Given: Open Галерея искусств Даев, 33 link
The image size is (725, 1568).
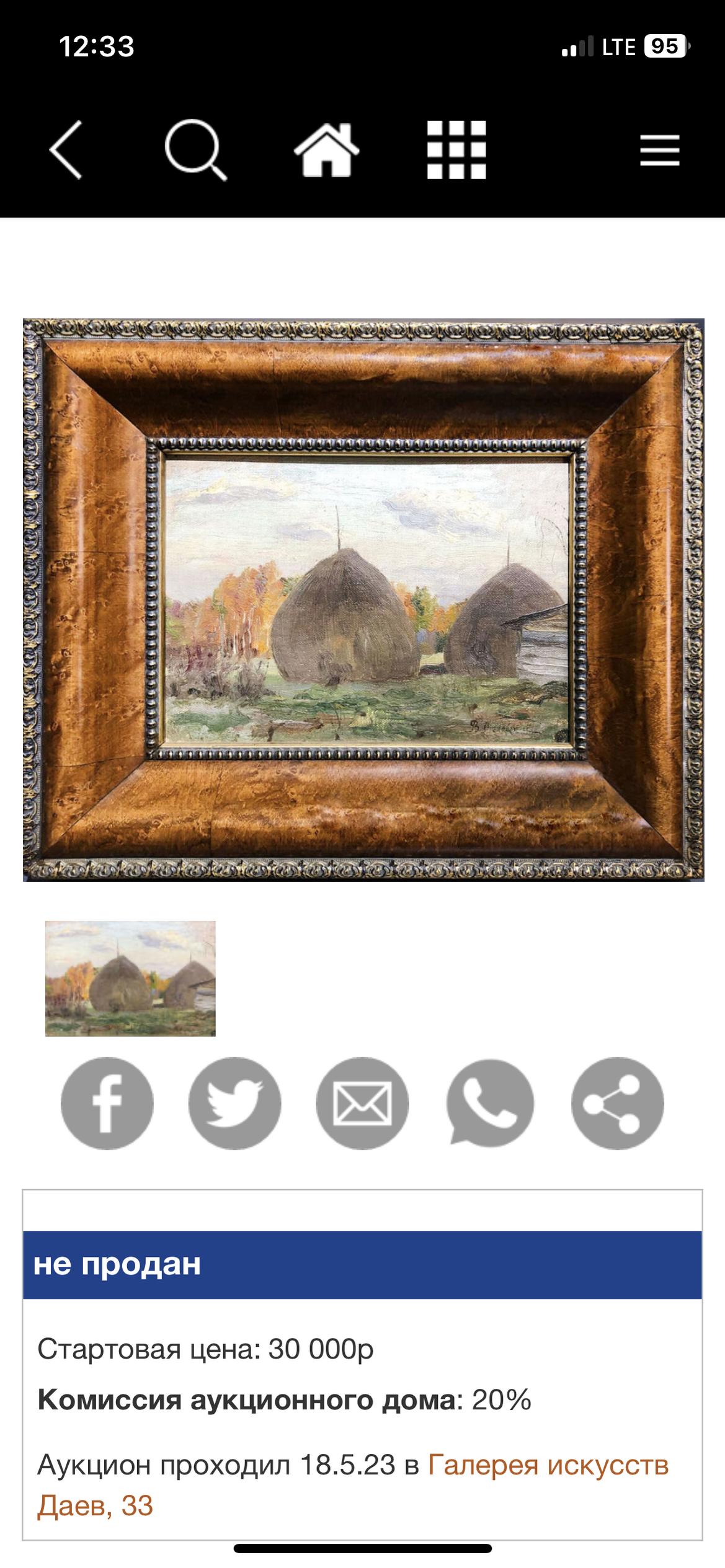Looking at the screenshot, I should (x=548, y=1465).
